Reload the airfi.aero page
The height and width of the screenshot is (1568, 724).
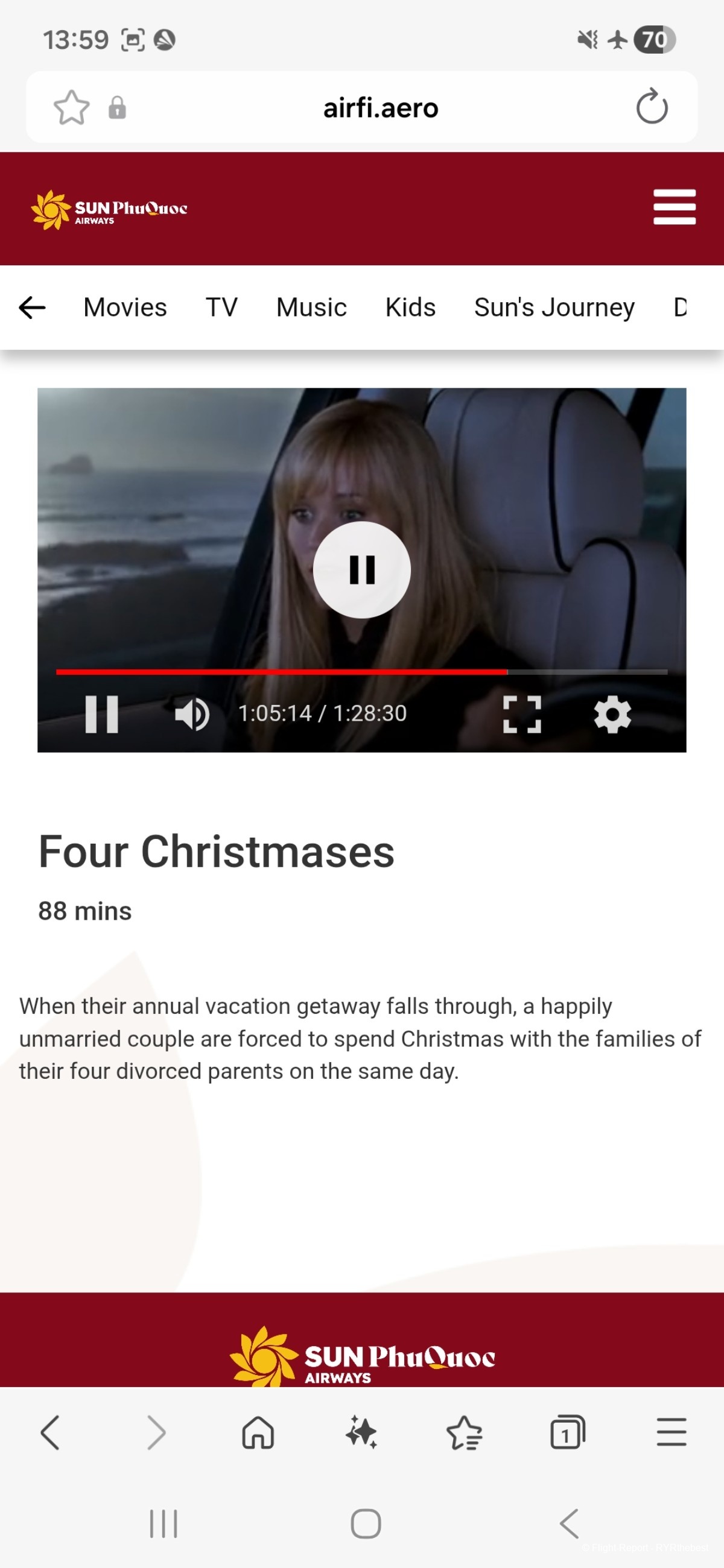[x=652, y=107]
